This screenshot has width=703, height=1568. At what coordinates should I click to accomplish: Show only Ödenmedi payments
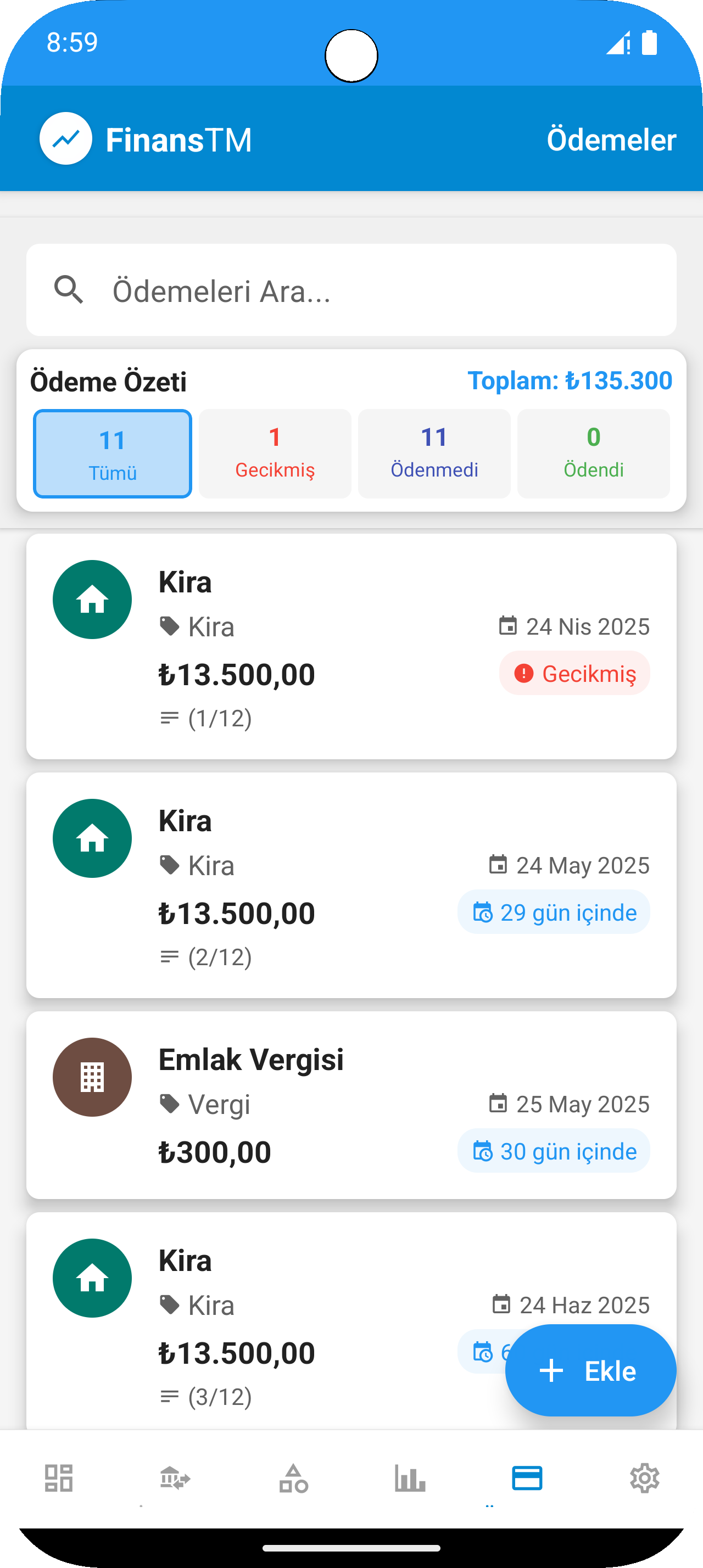click(x=434, y=454)
